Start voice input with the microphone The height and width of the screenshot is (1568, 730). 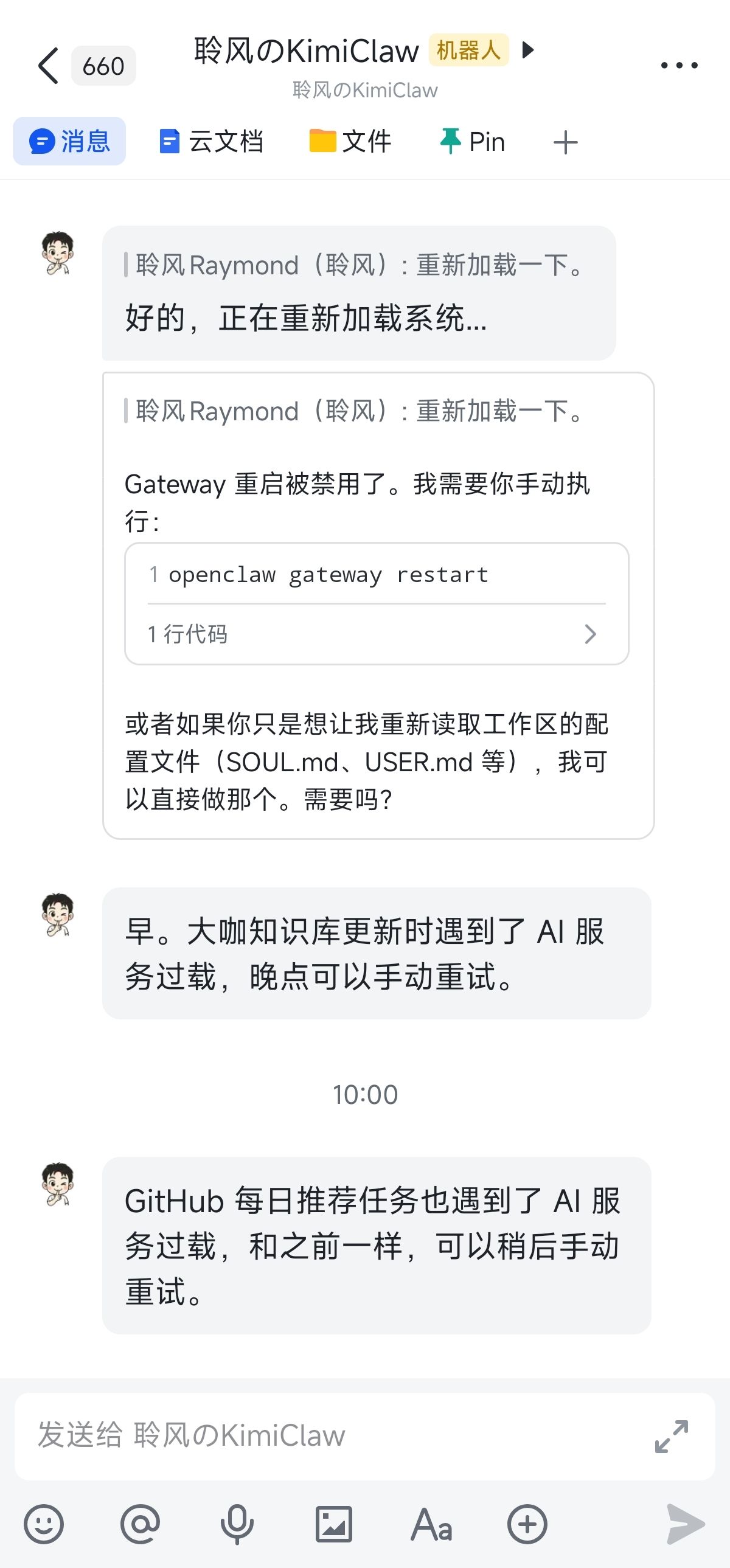(237, 1524)
